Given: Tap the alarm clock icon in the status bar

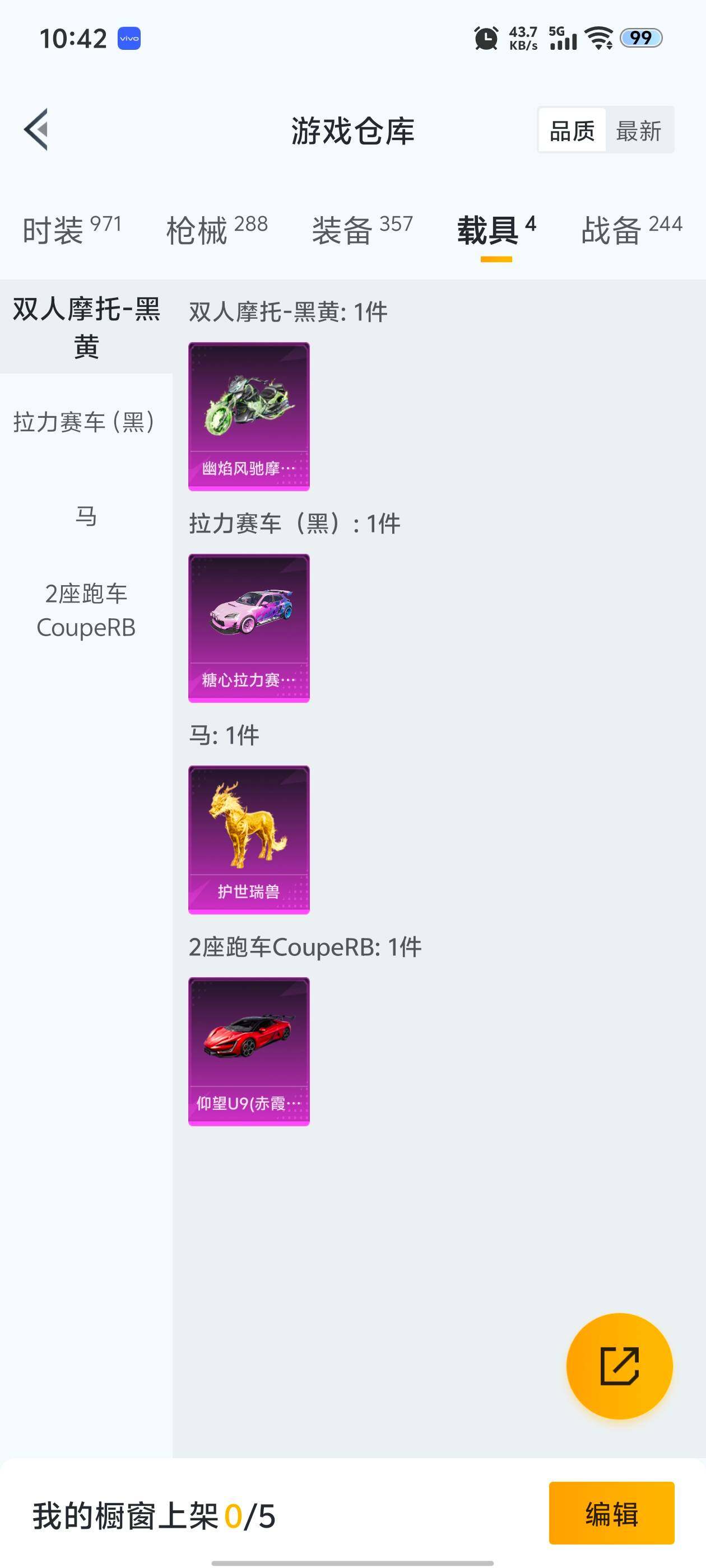Looking at the screenshot, I should click(485, 38).
